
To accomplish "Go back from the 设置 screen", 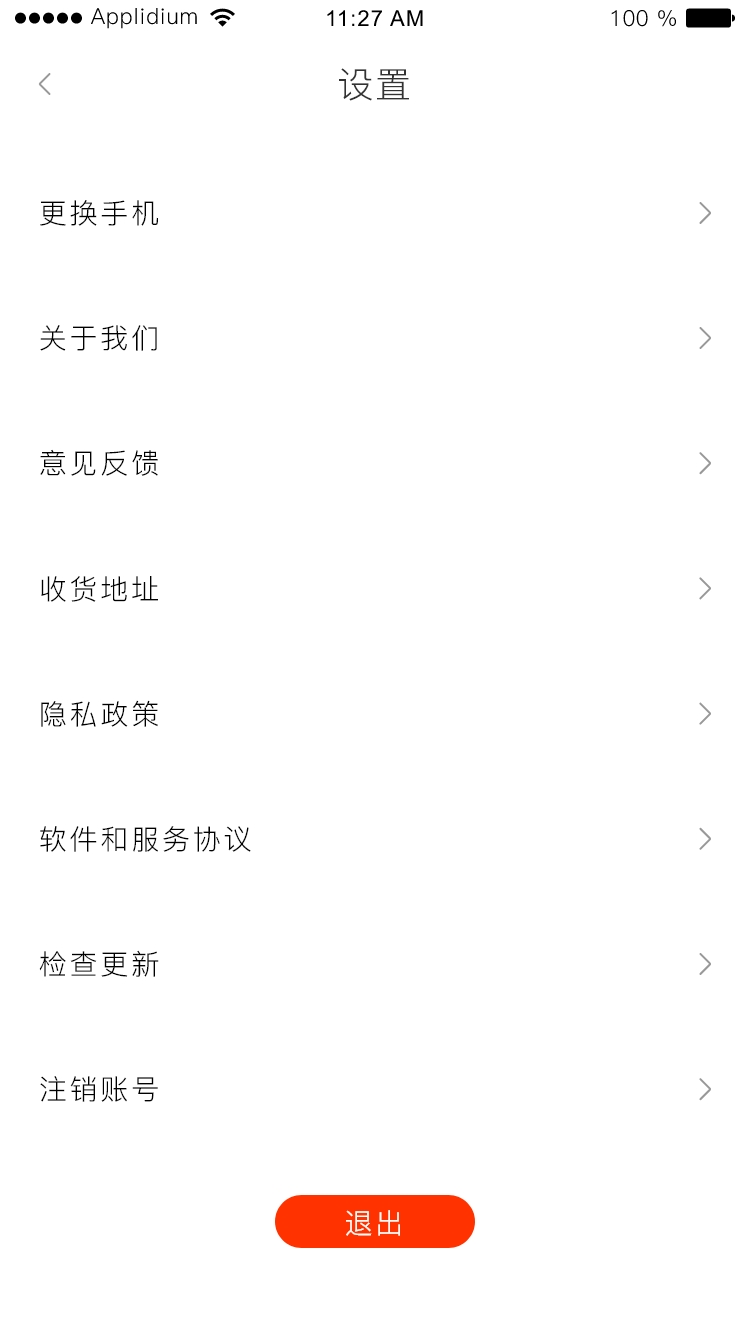I will tap(44, 84).
